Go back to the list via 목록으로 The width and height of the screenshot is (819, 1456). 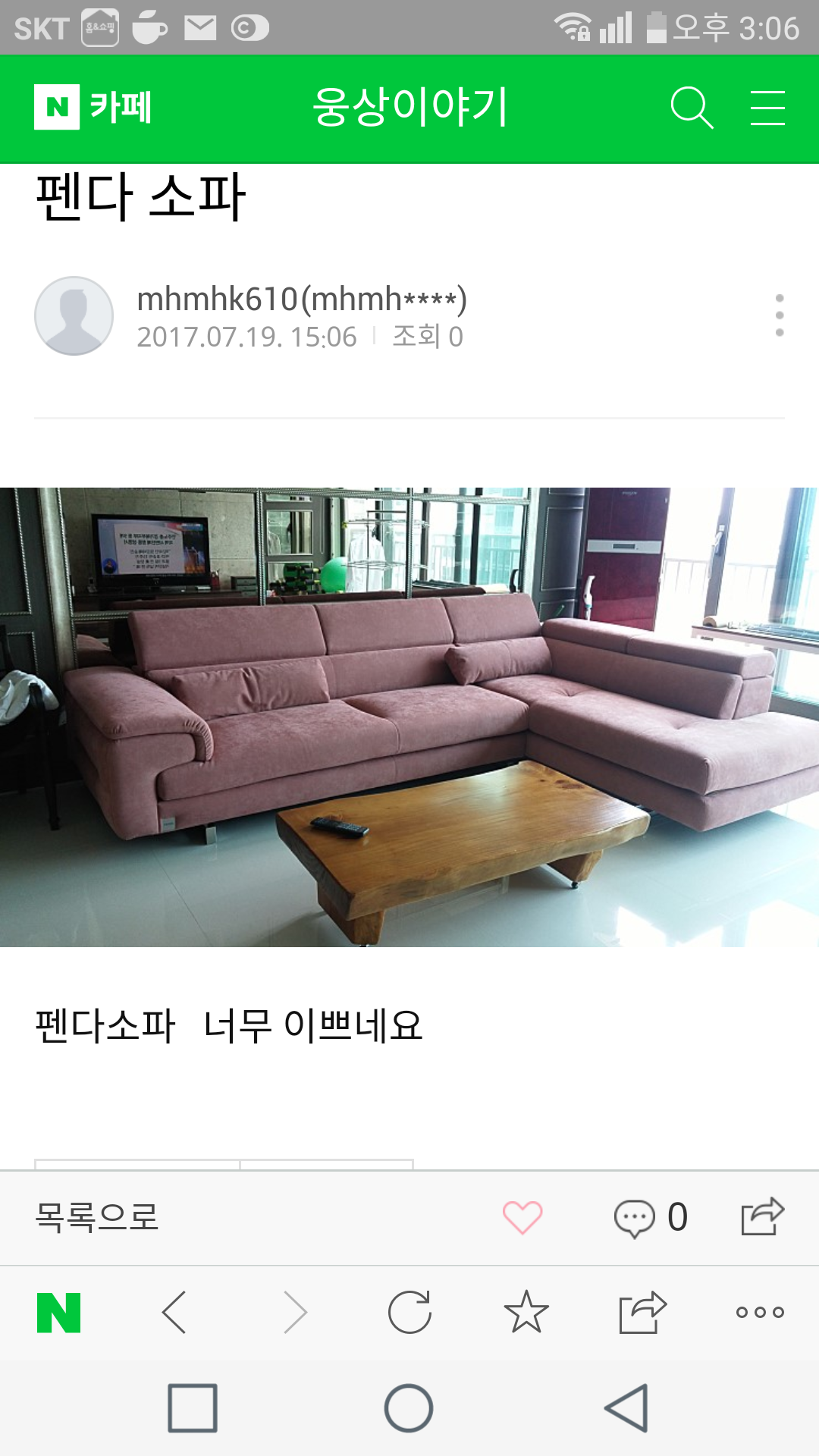[97, 1218]
